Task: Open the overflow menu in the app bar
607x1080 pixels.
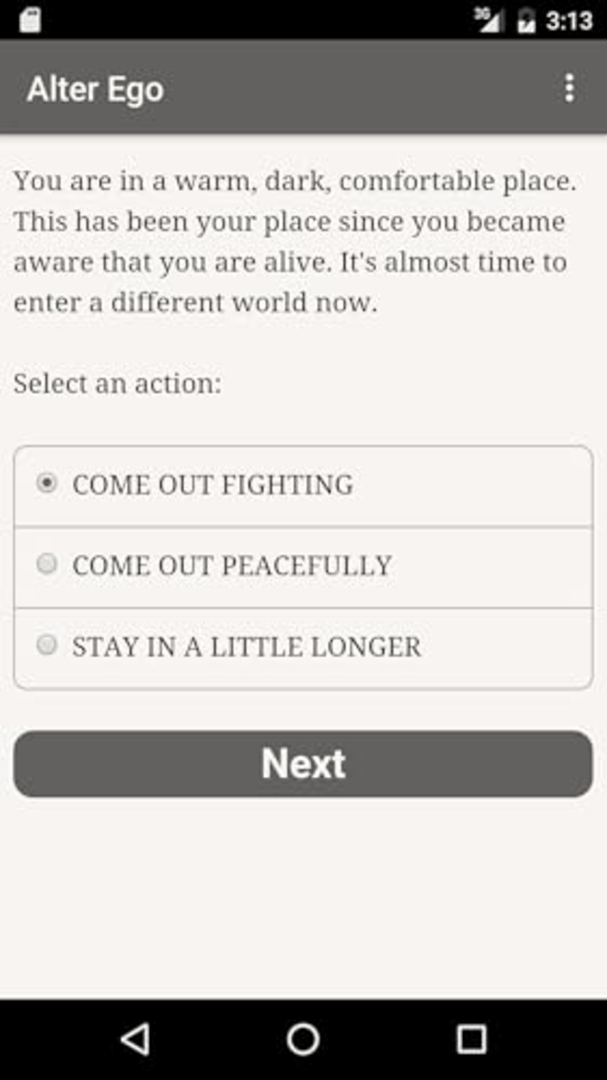Action: (x=568, y=89)
